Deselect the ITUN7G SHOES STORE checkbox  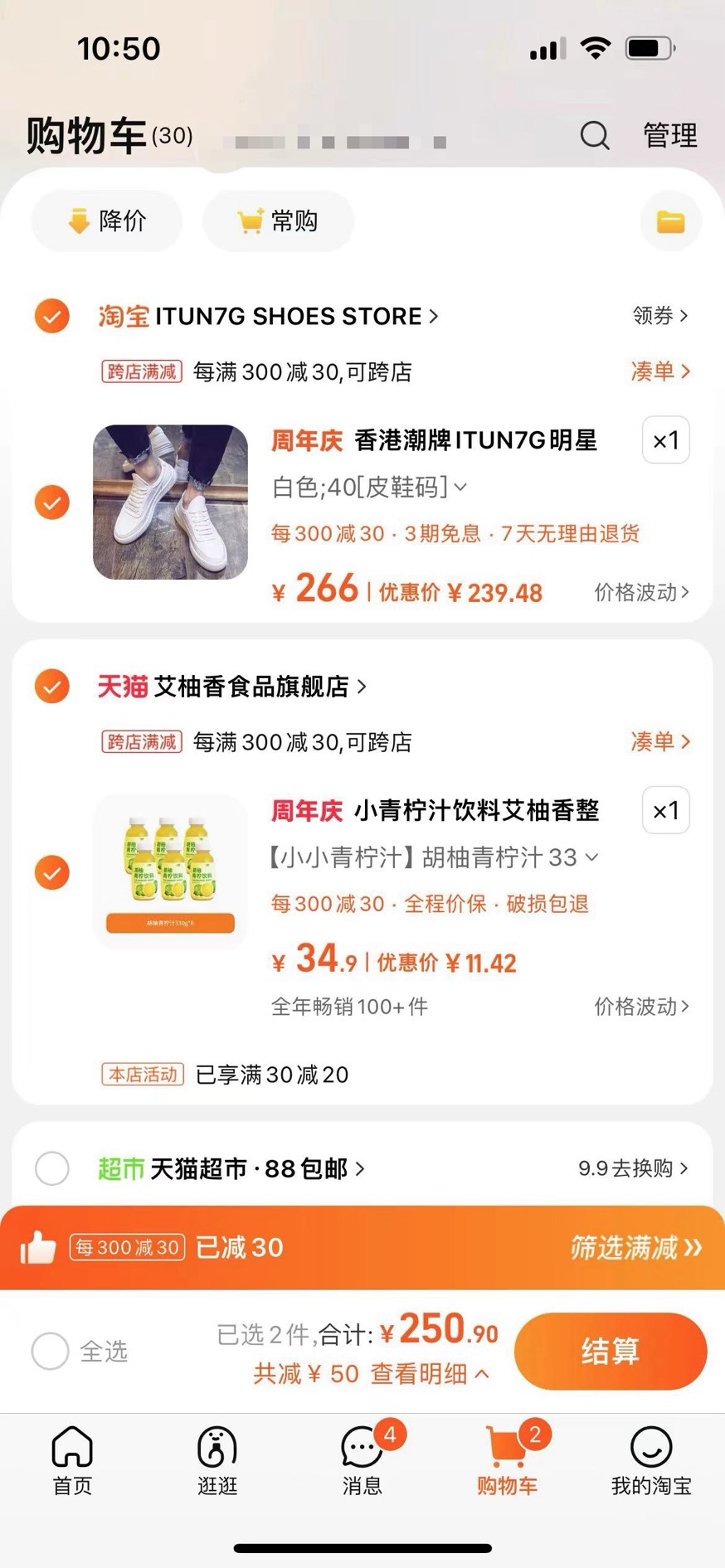pyautogui.click(x=51, y=316)
